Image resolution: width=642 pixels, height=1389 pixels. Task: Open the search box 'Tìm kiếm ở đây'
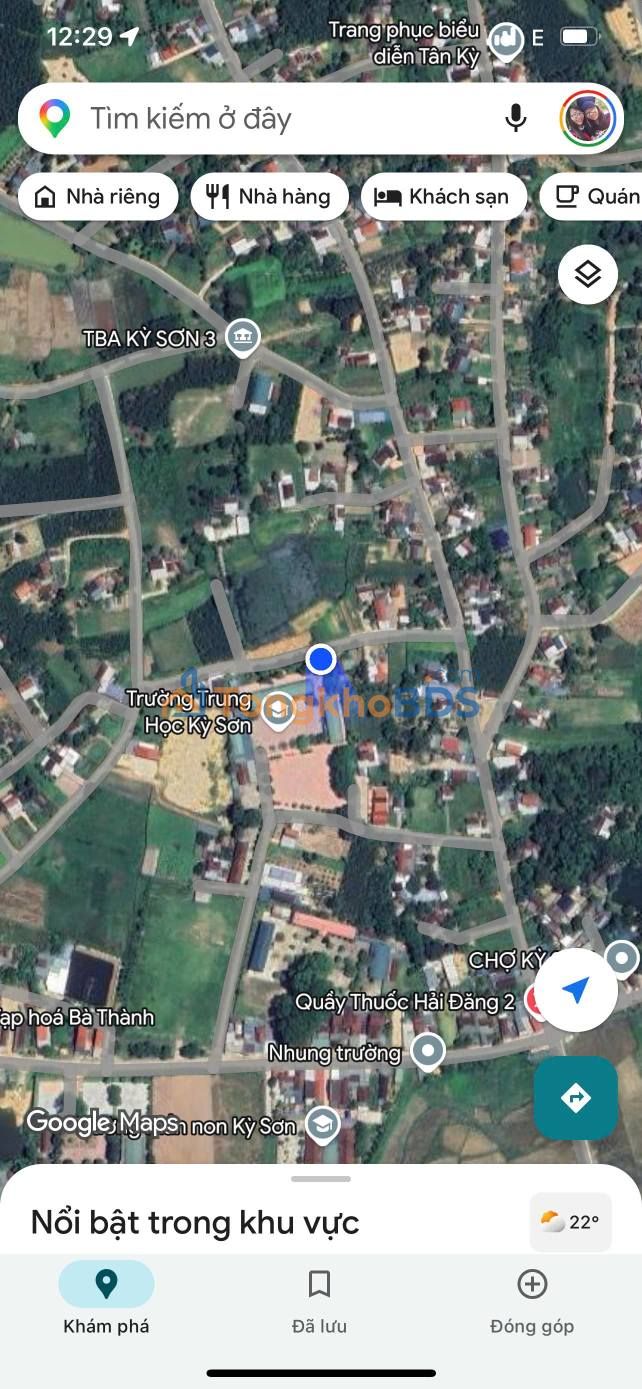pos(260,119)
